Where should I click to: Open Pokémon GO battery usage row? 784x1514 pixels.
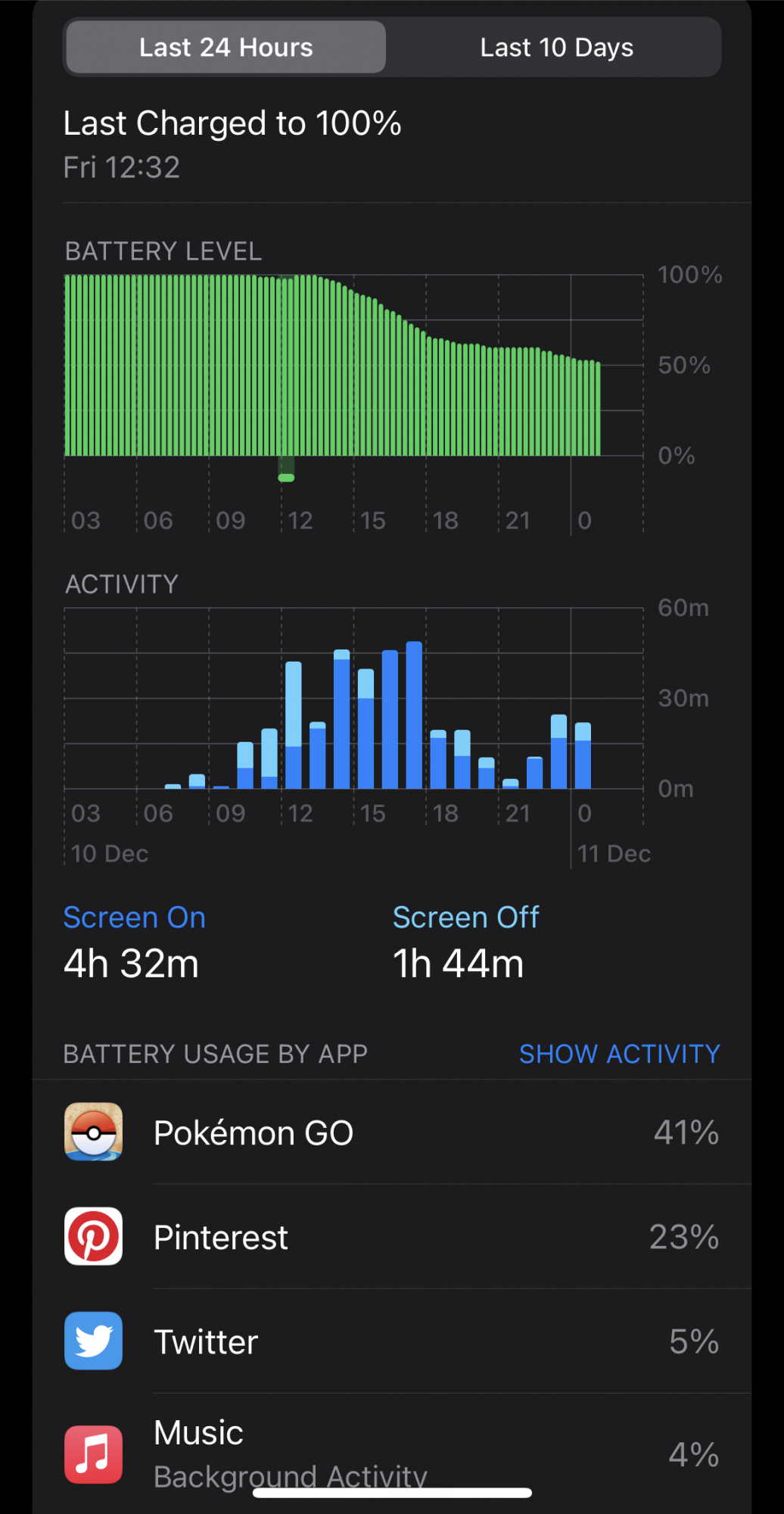(x=392, y=1132)
